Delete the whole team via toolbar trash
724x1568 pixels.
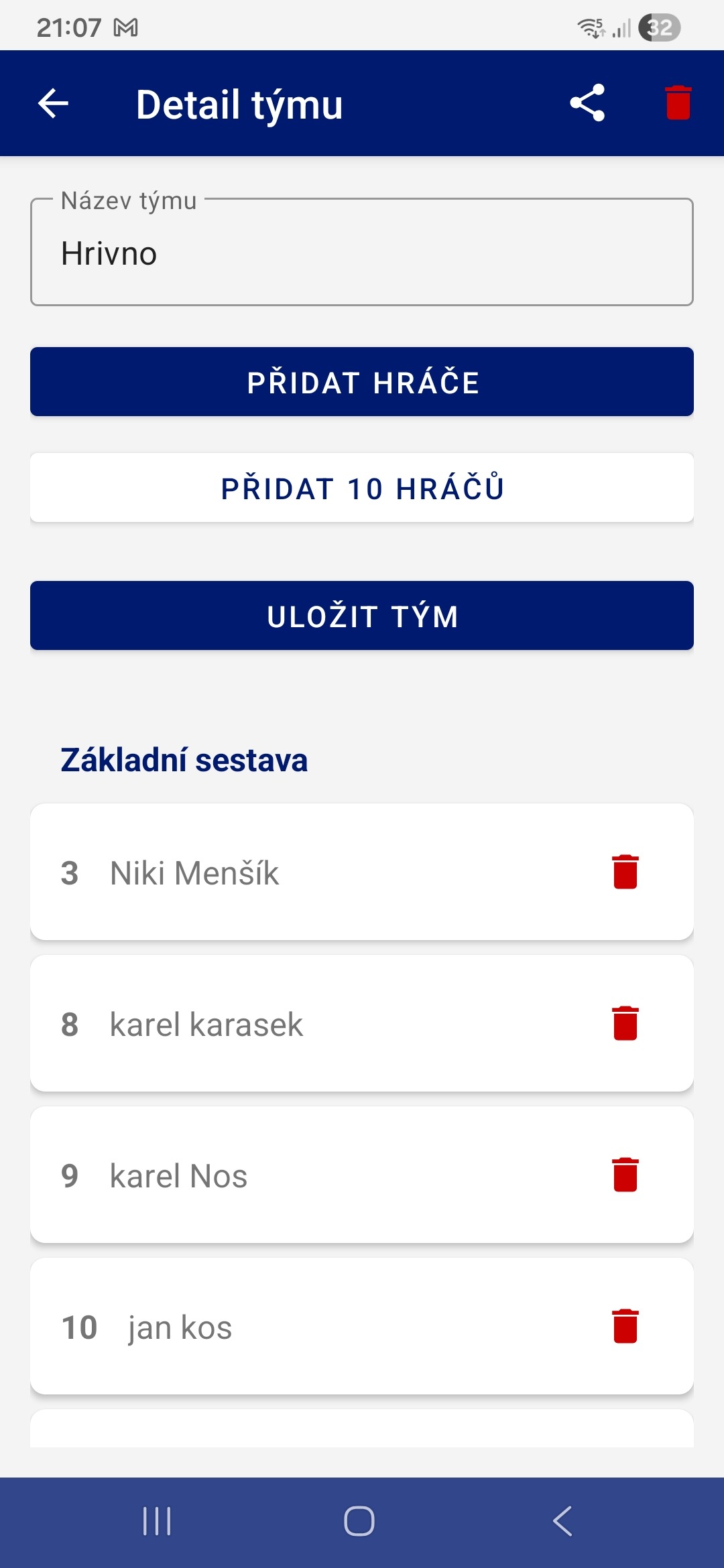[678, 103]
